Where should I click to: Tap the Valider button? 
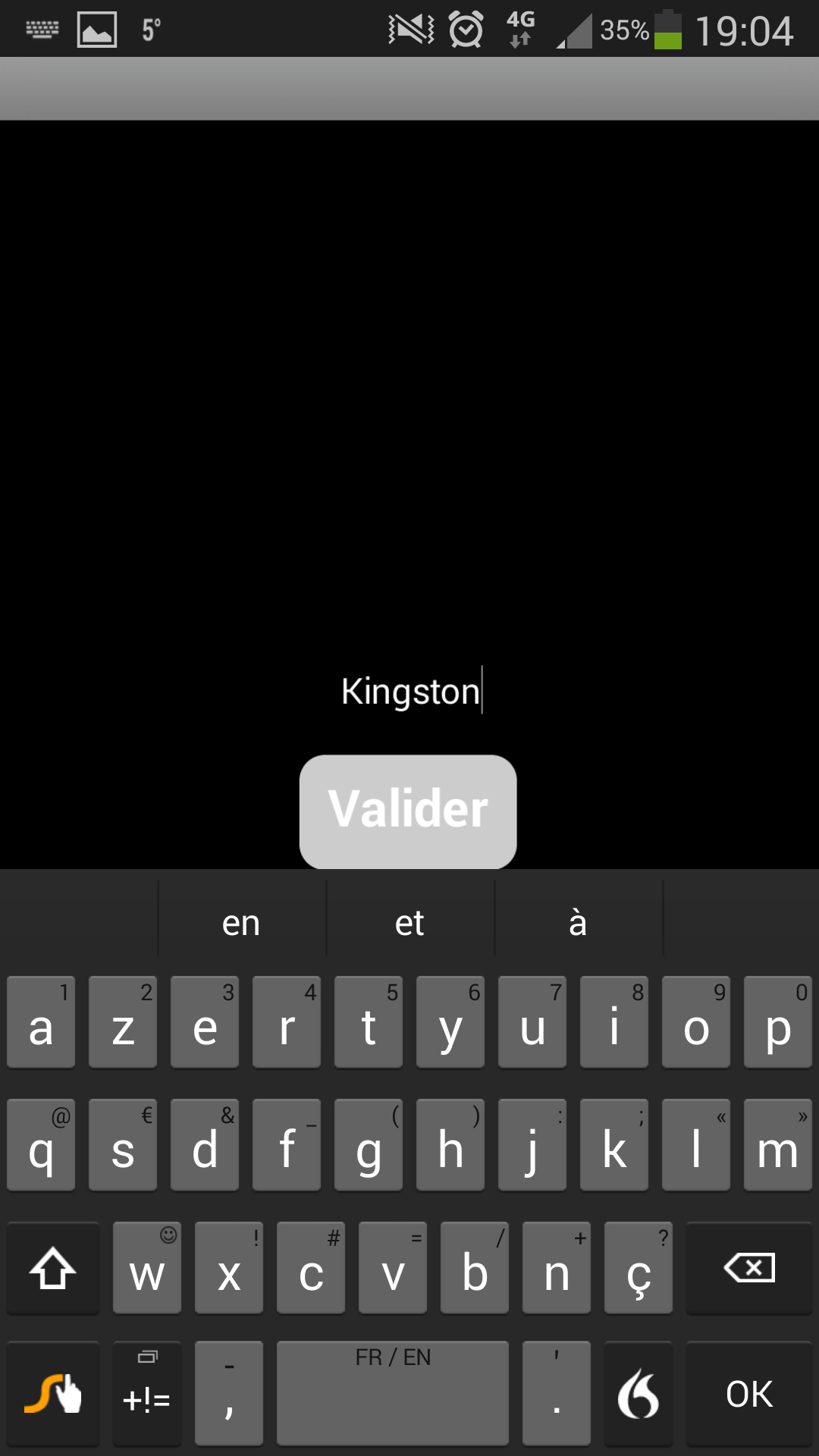pyautogui.click(x=408, y=811)
